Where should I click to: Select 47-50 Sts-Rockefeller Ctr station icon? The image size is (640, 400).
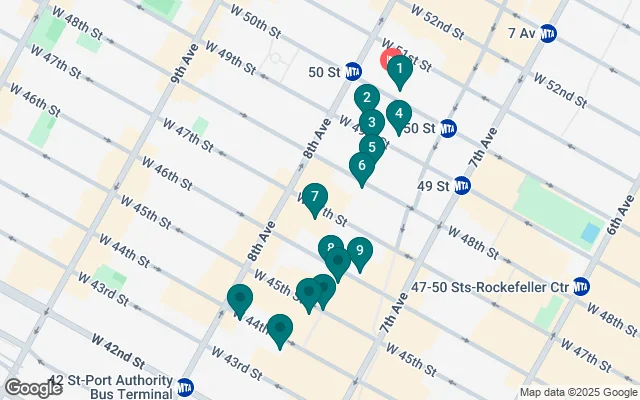[x=581, y=287]
